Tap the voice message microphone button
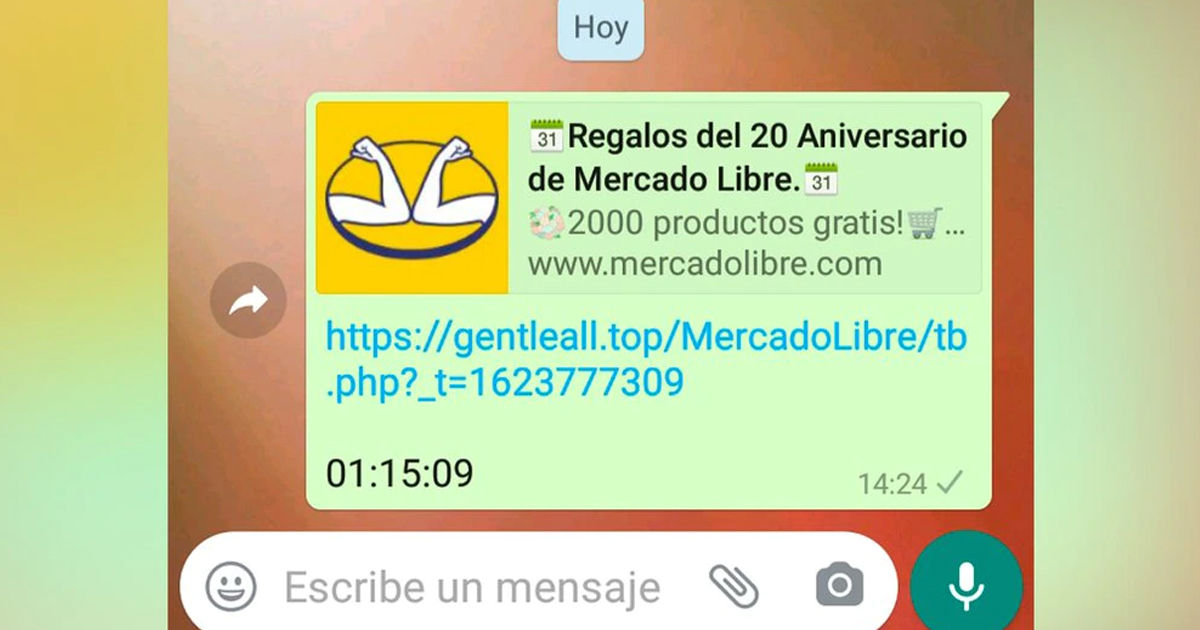Screen dimensions: 1200x630 [x=965, y=586]
